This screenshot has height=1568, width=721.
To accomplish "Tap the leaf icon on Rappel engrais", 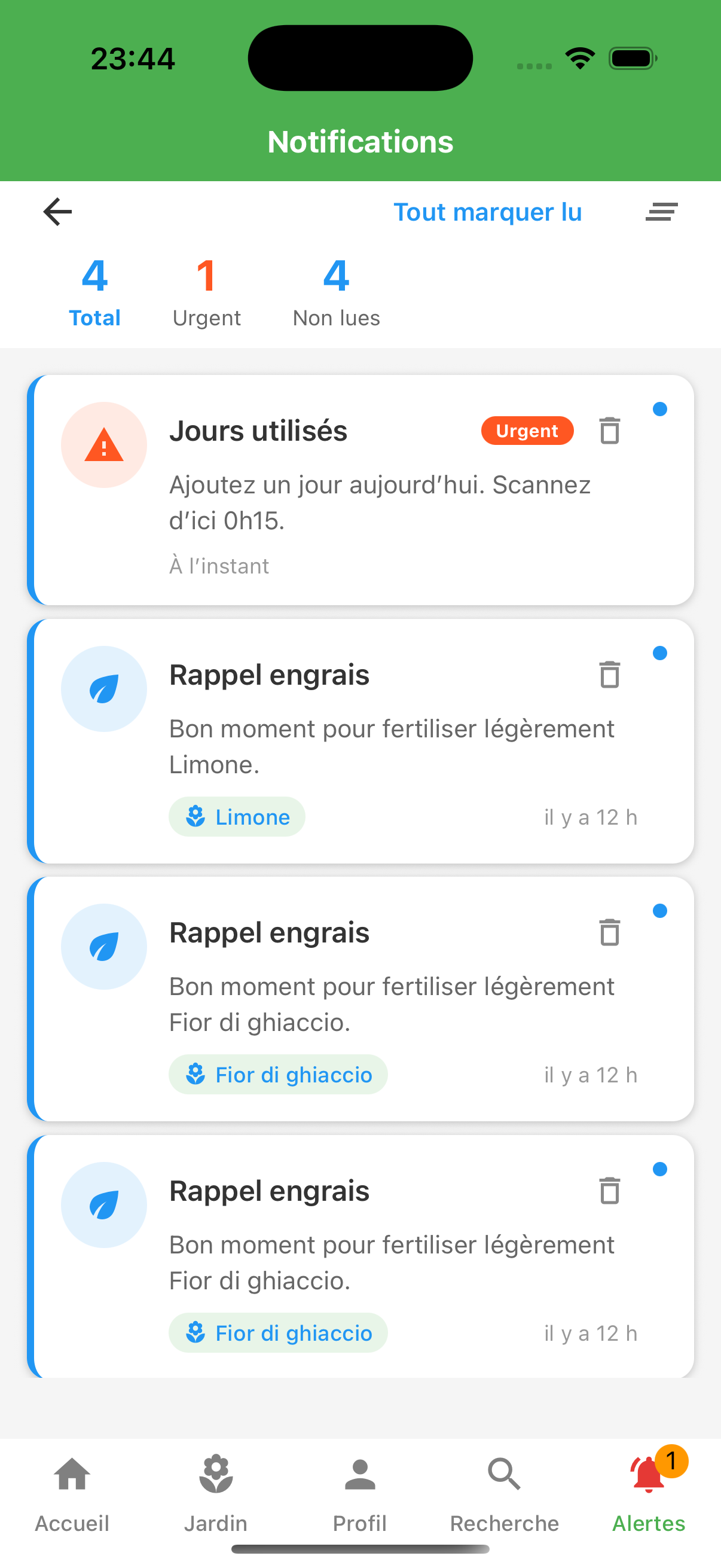I will coord(104,688).
